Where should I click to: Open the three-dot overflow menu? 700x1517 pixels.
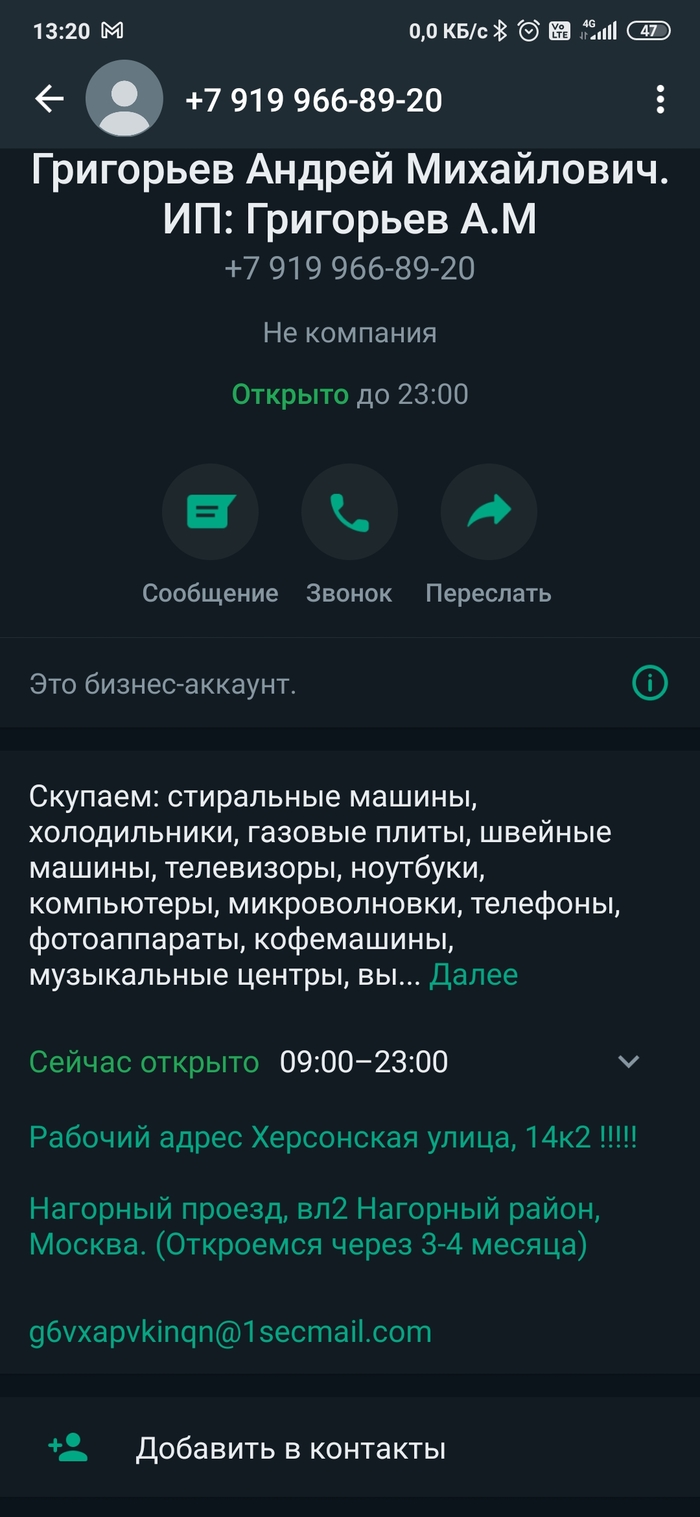tap(659, 99)
